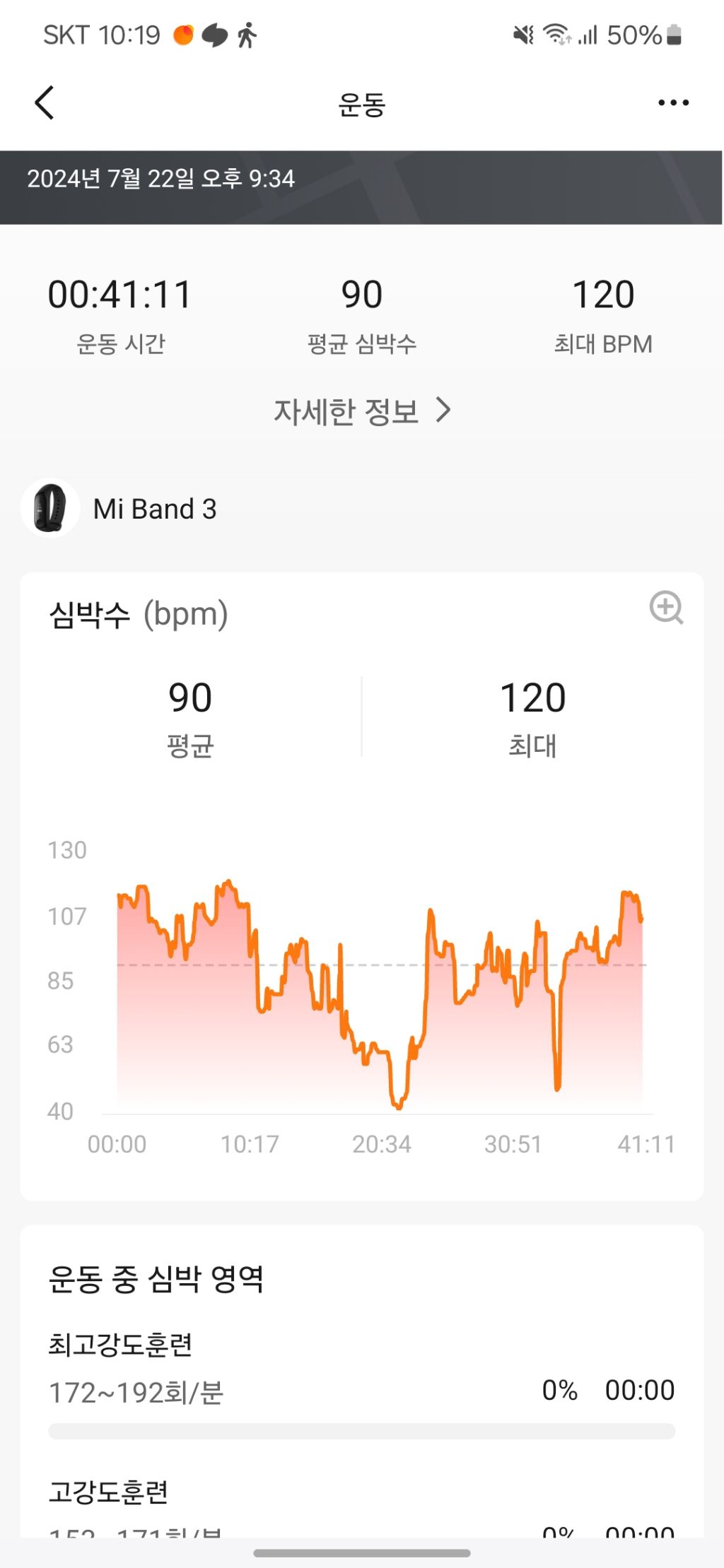Tap the battery indicator showing 50%
724x1568 pixels.
click(x=636, y=34)
